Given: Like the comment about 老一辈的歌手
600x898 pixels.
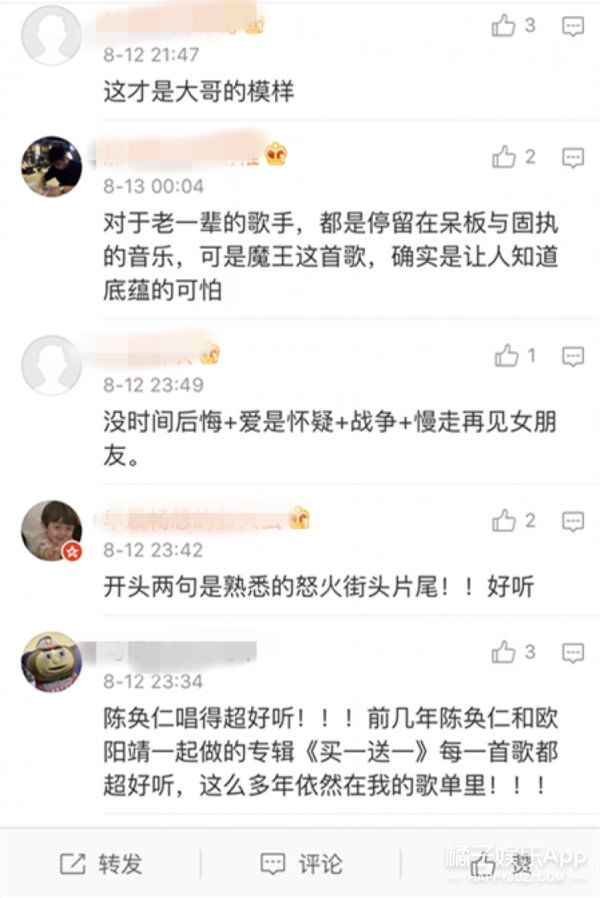Looking at the screenshot, I should [x=504, y=157].
